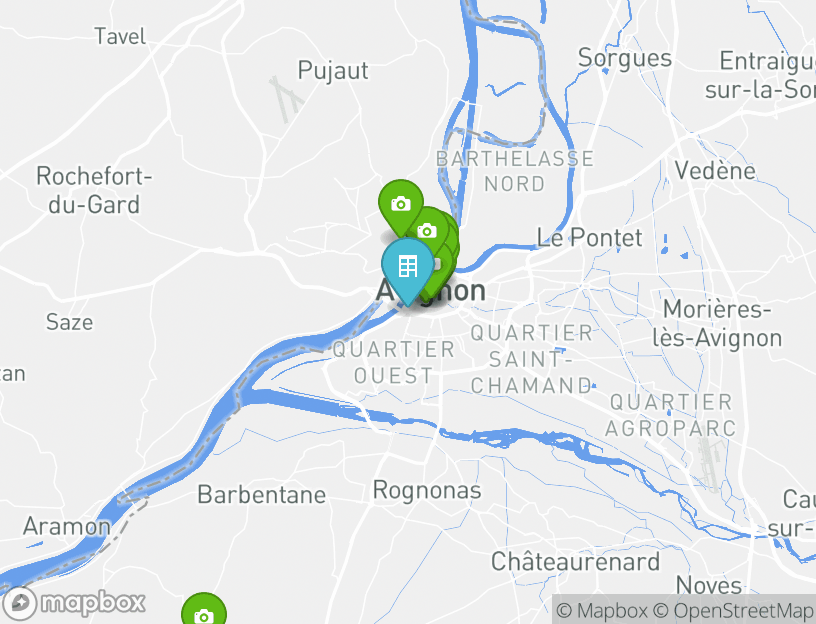Open the green camera marker south of Aramon

[x=204, y=613]
